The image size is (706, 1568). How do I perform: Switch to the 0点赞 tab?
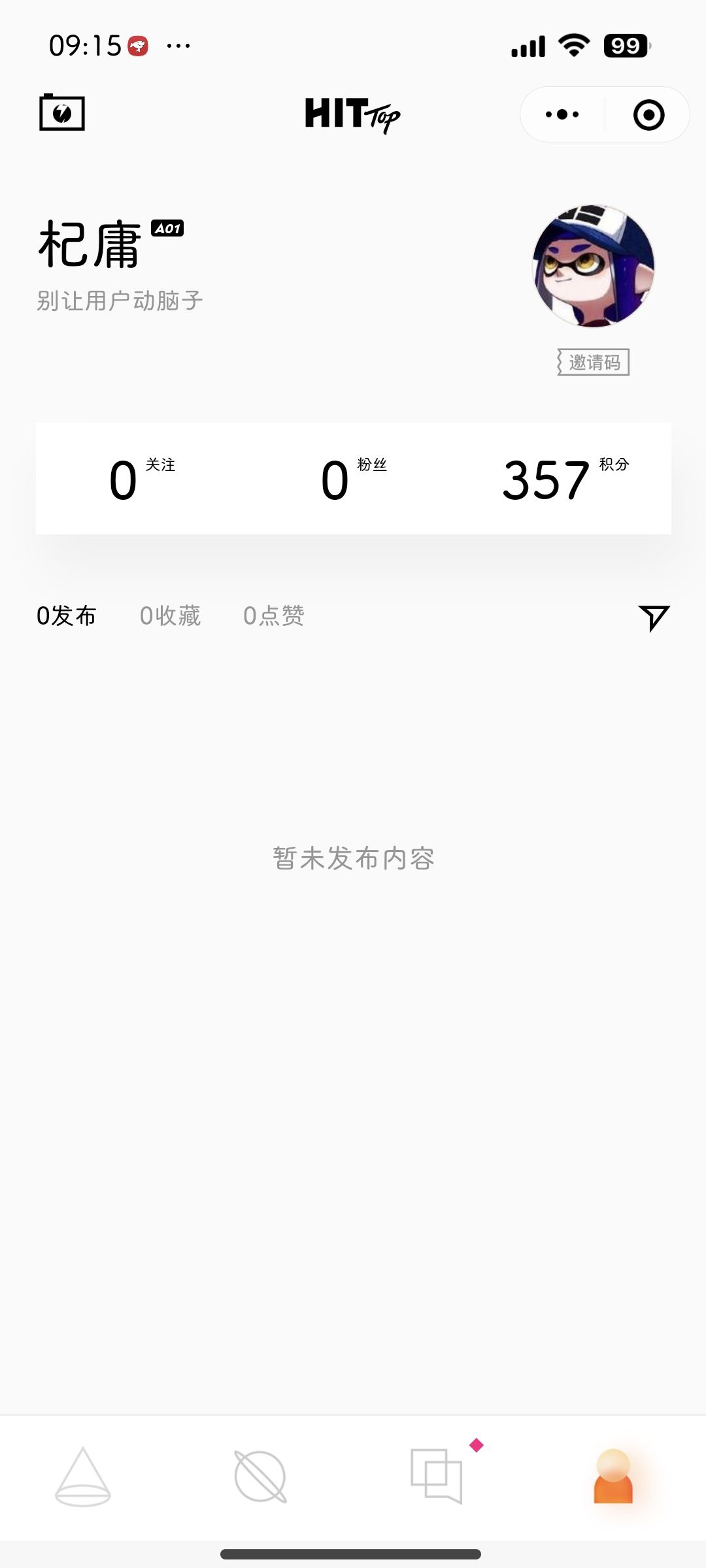pos(274,615)
